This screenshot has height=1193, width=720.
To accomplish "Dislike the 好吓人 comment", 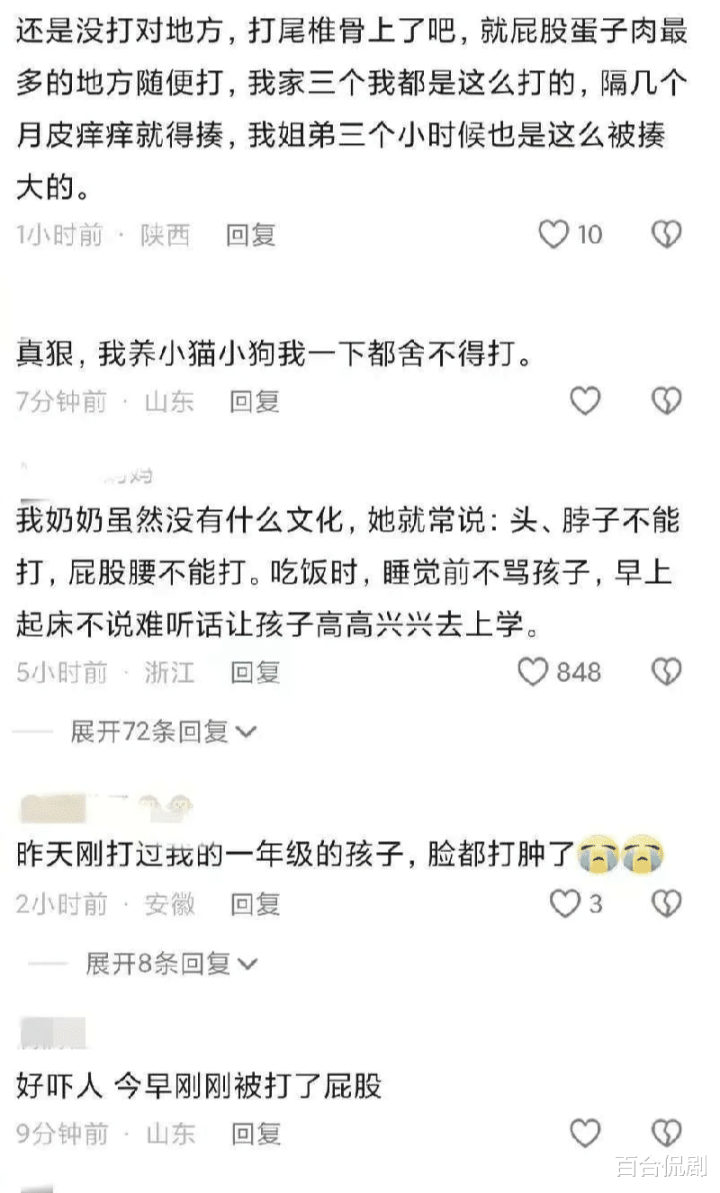I will (x=666, y=1134).
